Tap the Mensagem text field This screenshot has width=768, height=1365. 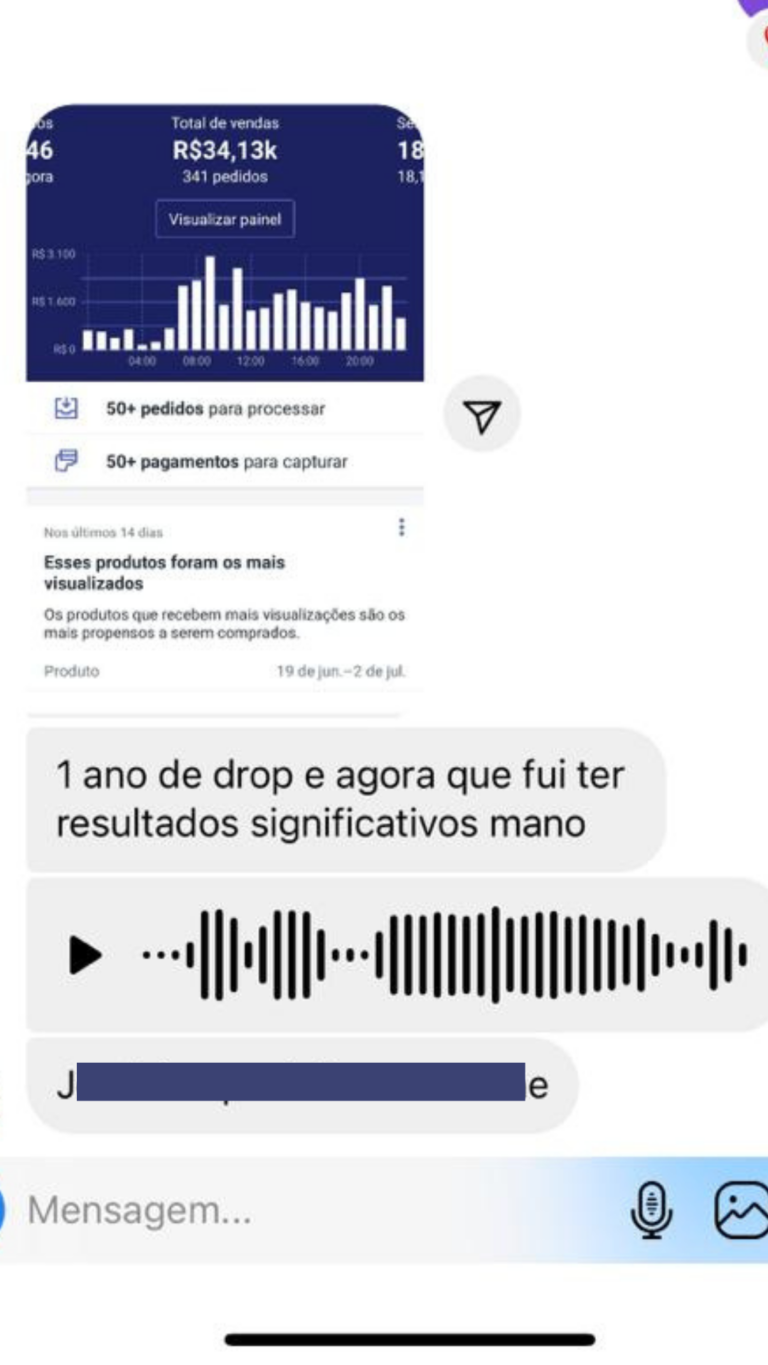pos(320,1211)
